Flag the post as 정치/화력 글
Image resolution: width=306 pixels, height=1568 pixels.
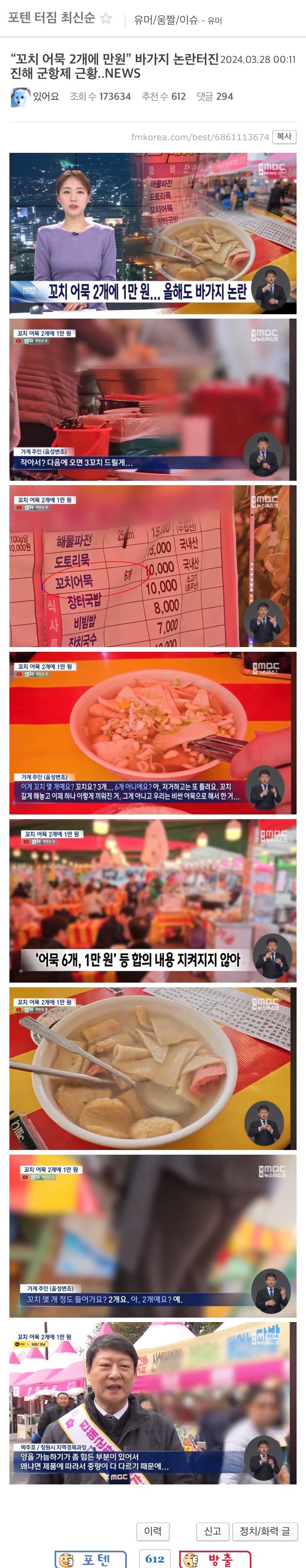tap(265, 1531)
